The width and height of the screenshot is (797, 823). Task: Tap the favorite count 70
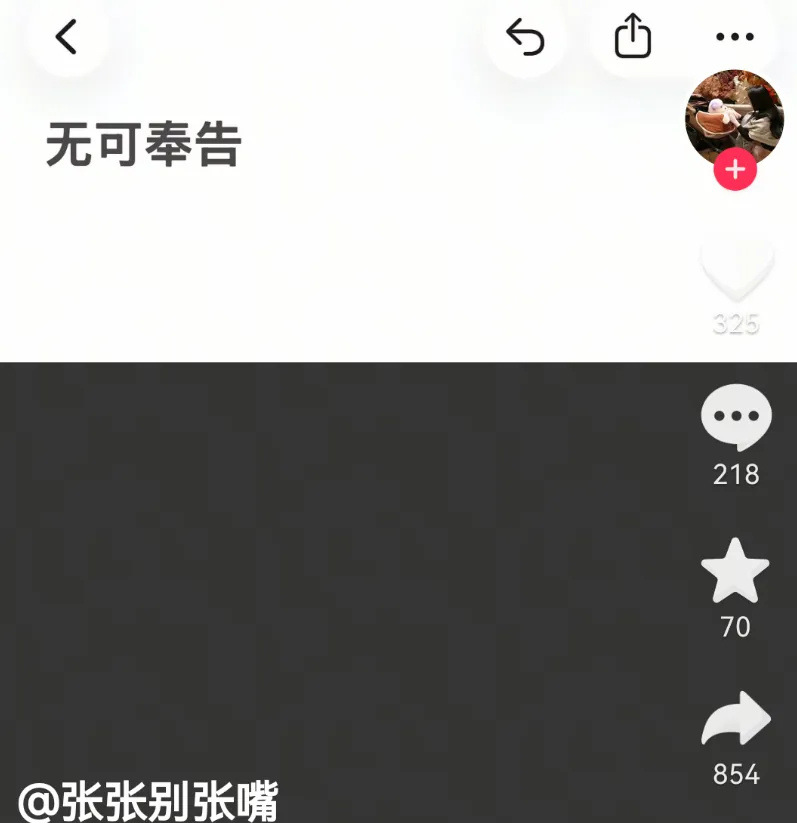736,628
